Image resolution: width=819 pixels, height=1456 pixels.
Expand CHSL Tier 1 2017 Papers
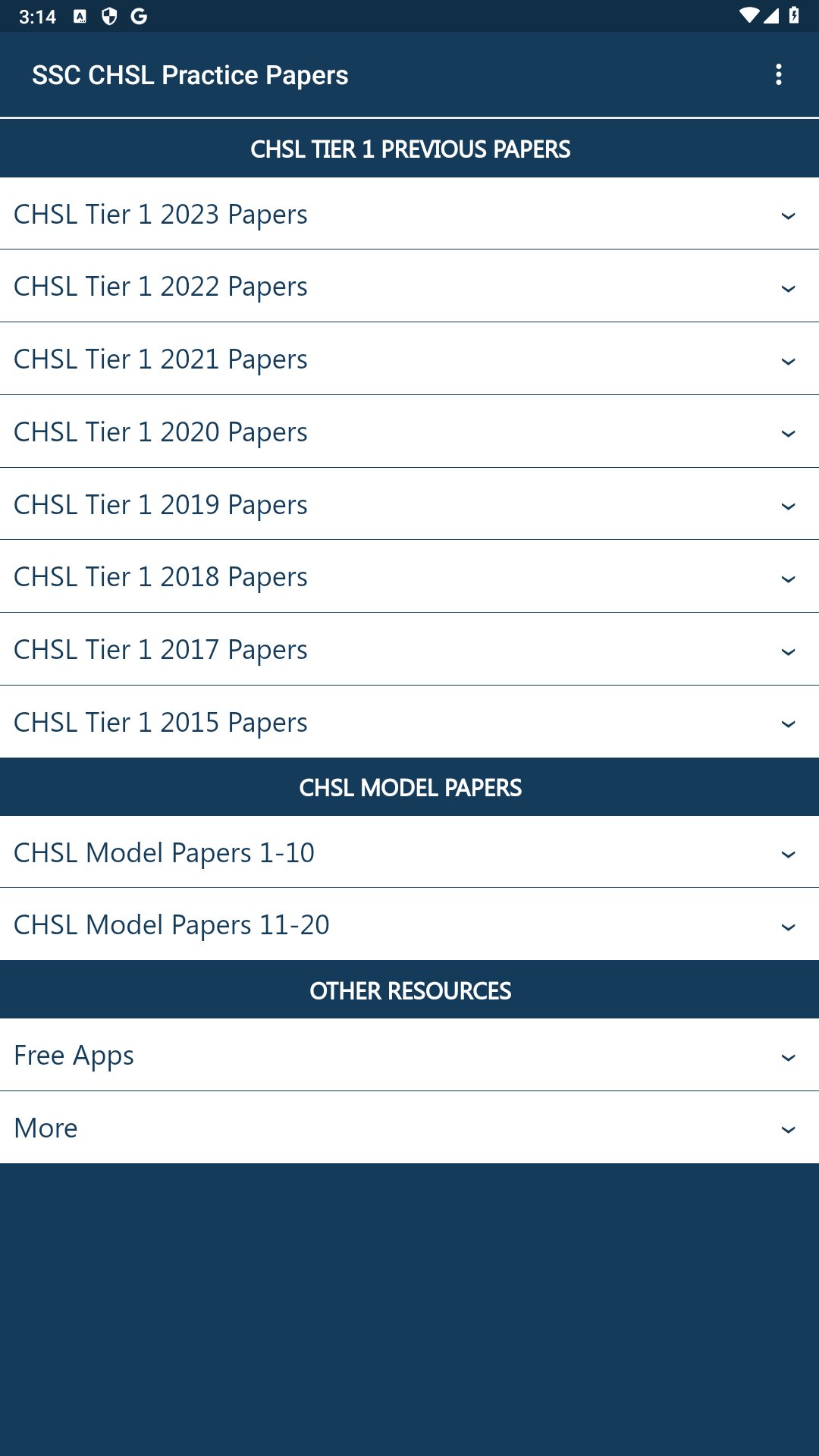click(409, 650)
